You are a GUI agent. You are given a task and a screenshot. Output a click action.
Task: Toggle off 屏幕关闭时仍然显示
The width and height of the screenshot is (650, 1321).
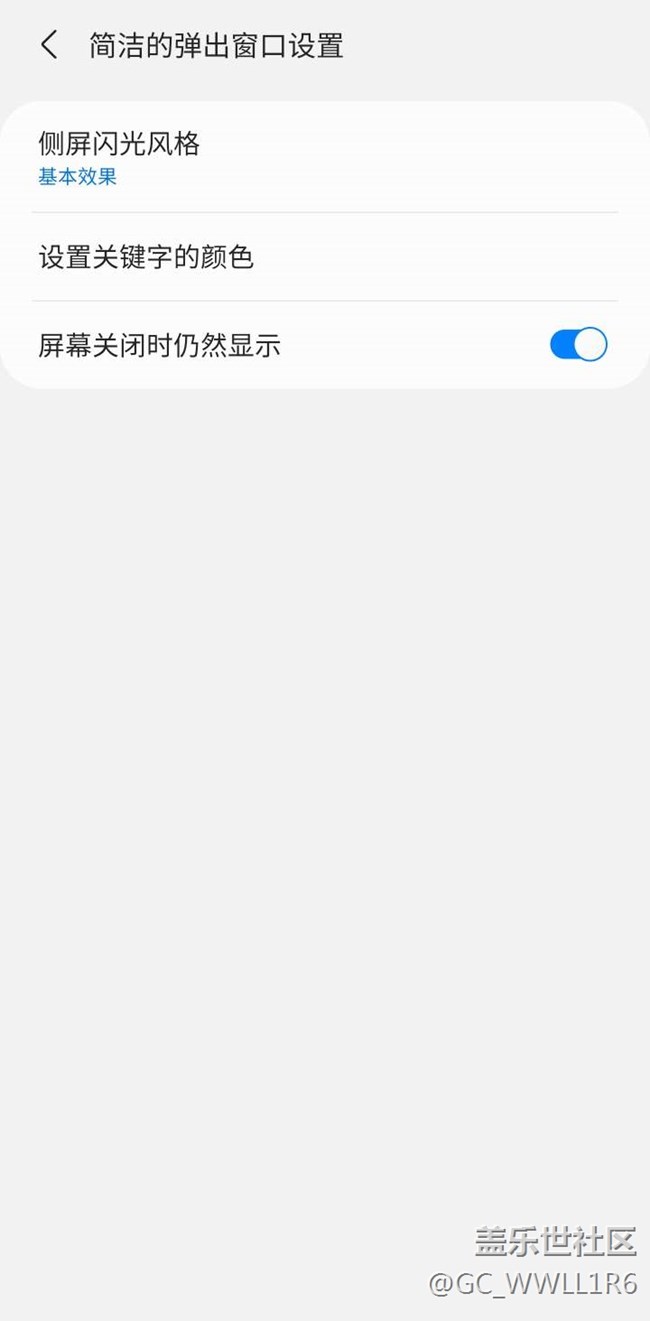point(577,345)
